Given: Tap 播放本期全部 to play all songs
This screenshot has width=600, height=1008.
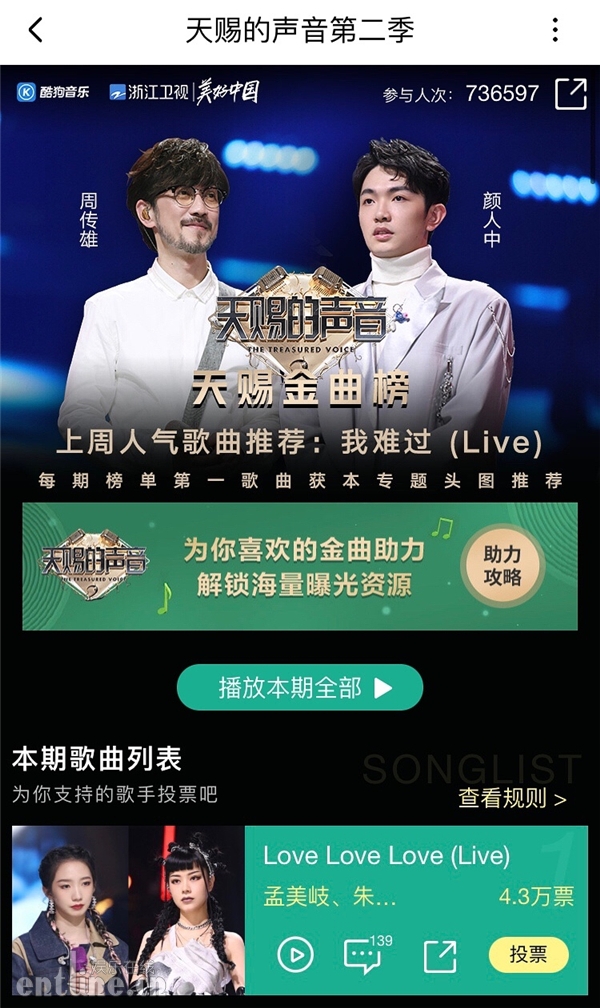Looking at the screenshot, I should [x=300, y=687].
